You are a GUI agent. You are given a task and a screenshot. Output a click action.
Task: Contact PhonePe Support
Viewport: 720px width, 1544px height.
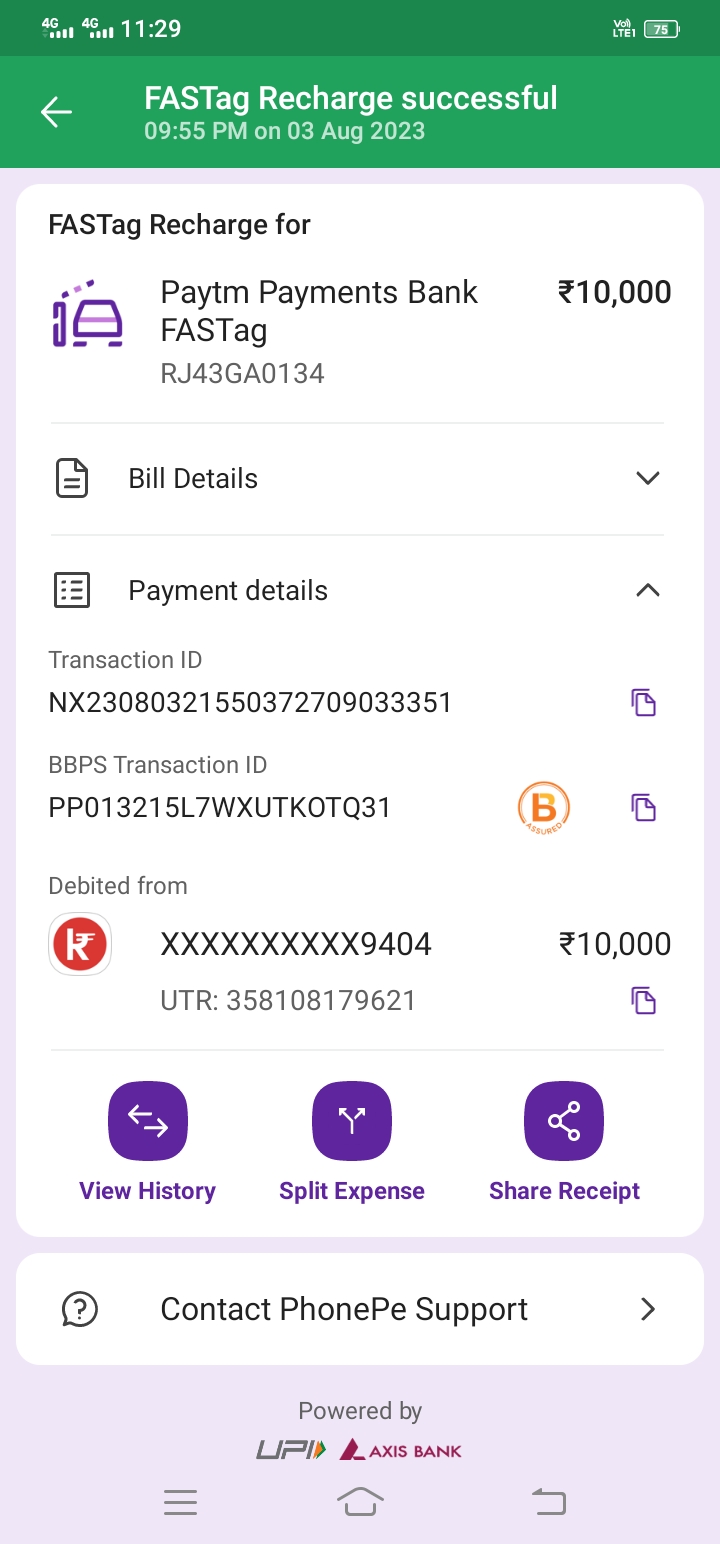tap(360, 1309)
